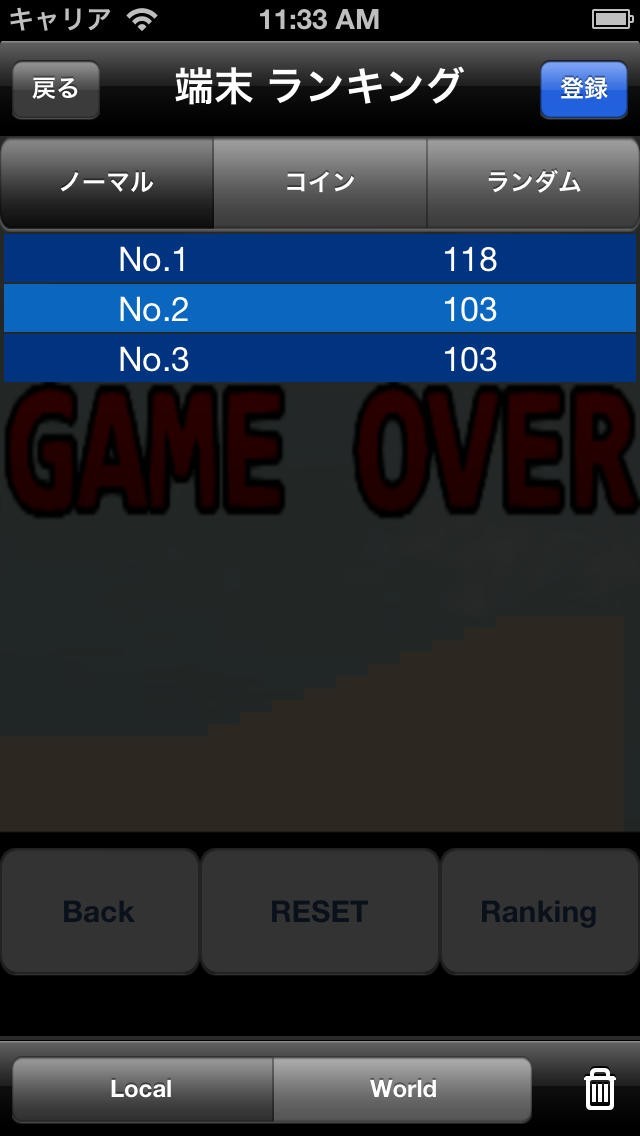Switch to World ranking
The width and height of the screenshot is (640, 1136).
(402, 1089)
